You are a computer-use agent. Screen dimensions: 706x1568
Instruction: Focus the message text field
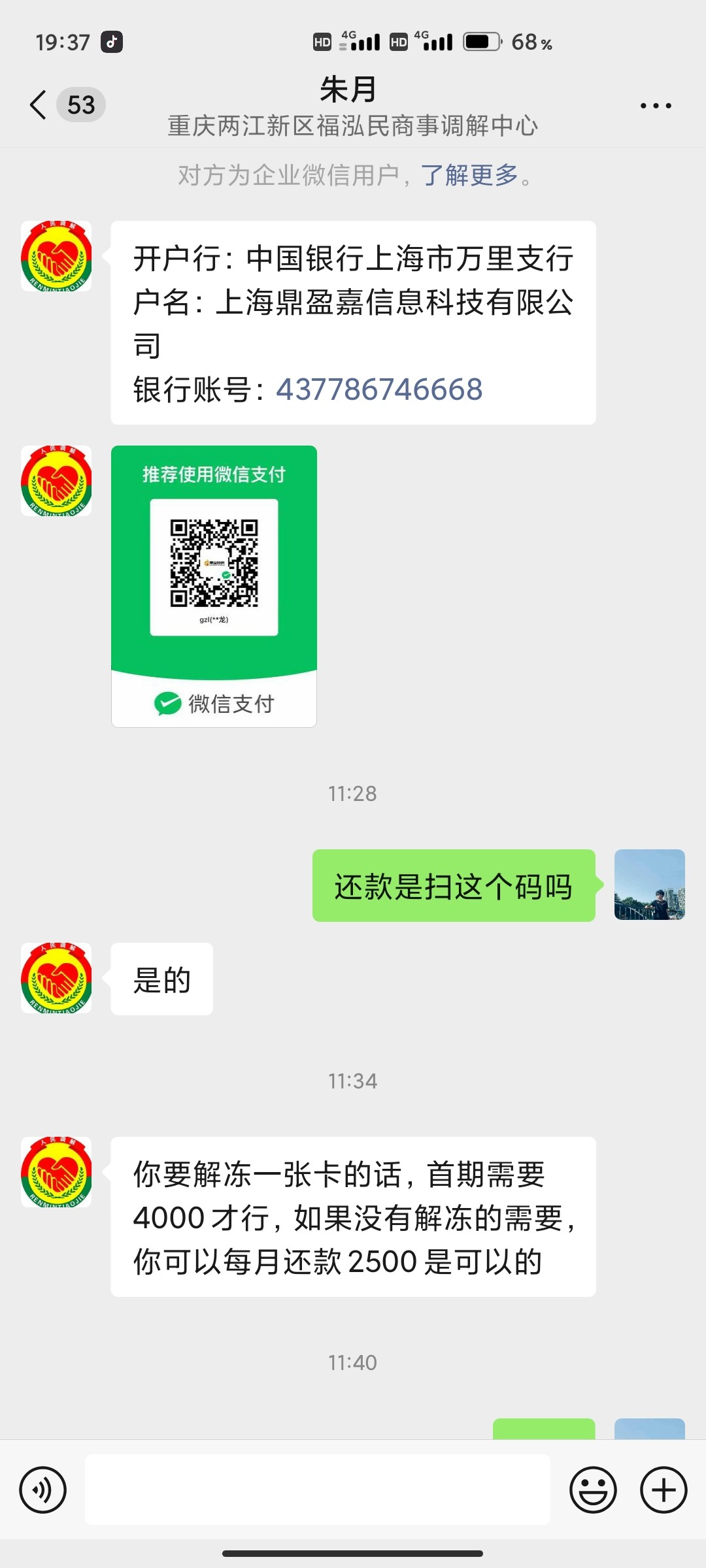tap(318, 1490)
